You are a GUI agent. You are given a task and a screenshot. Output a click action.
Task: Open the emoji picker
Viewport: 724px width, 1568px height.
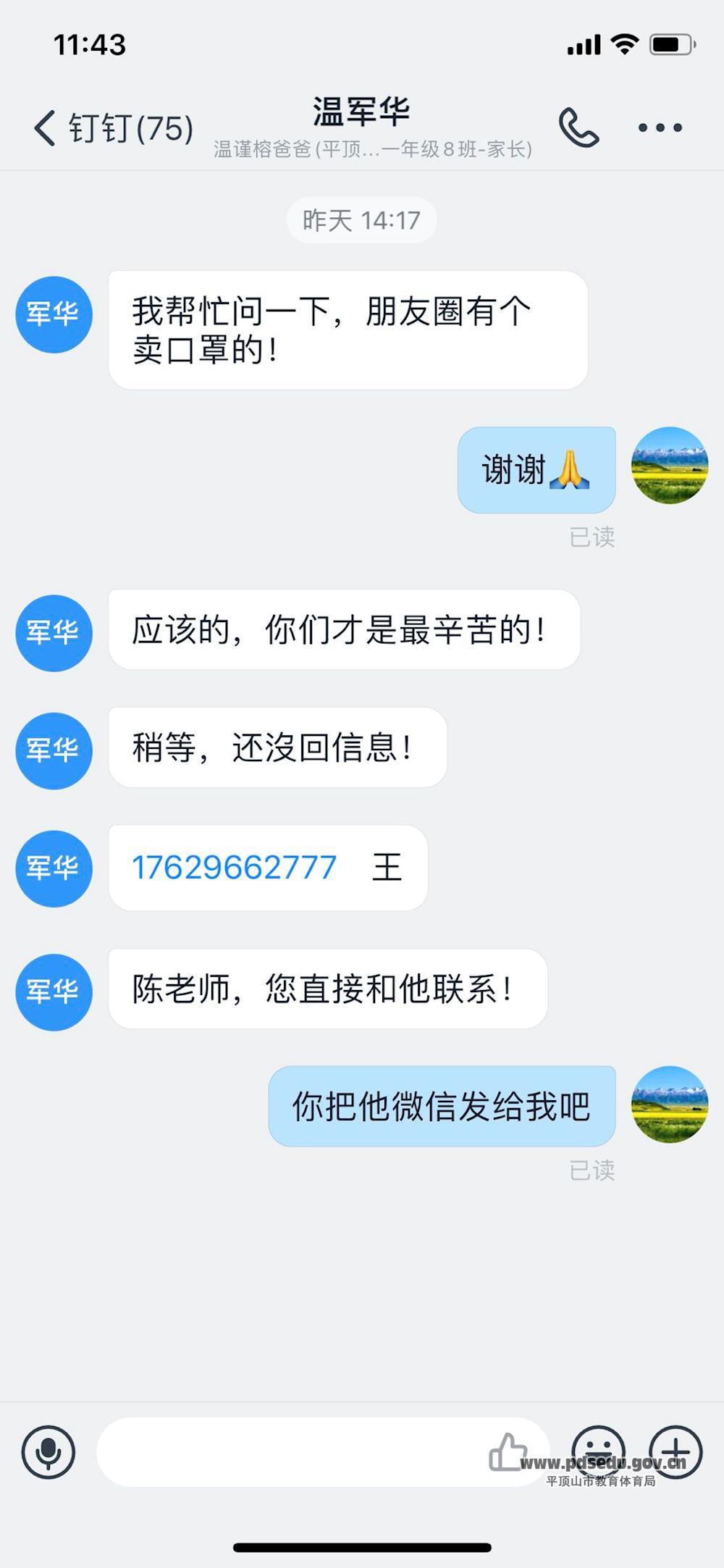click(598, 1451)
